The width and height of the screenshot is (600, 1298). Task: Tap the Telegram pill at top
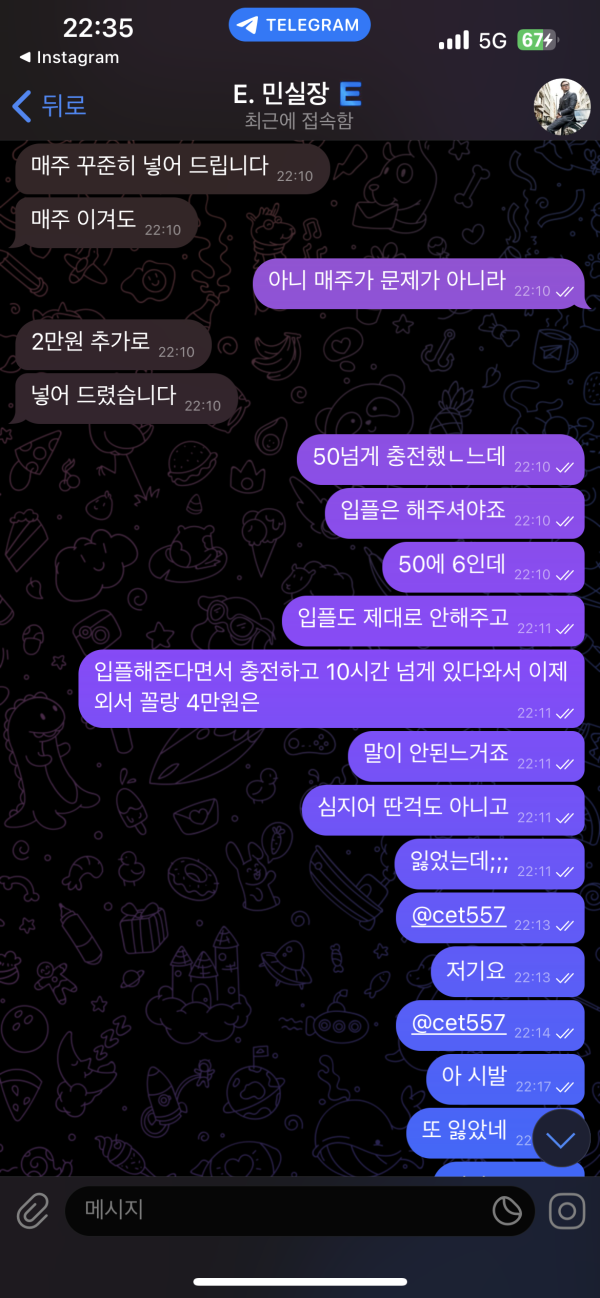click(x=299, y=25)
